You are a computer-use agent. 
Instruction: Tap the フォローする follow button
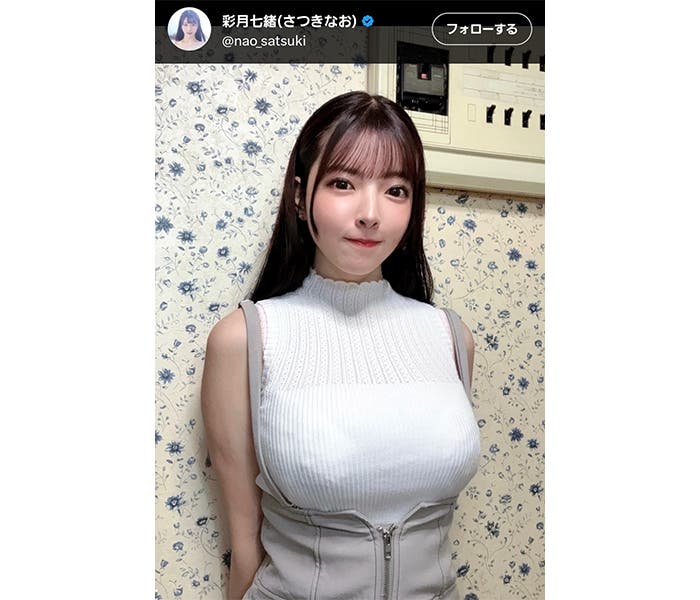point(481,28)
